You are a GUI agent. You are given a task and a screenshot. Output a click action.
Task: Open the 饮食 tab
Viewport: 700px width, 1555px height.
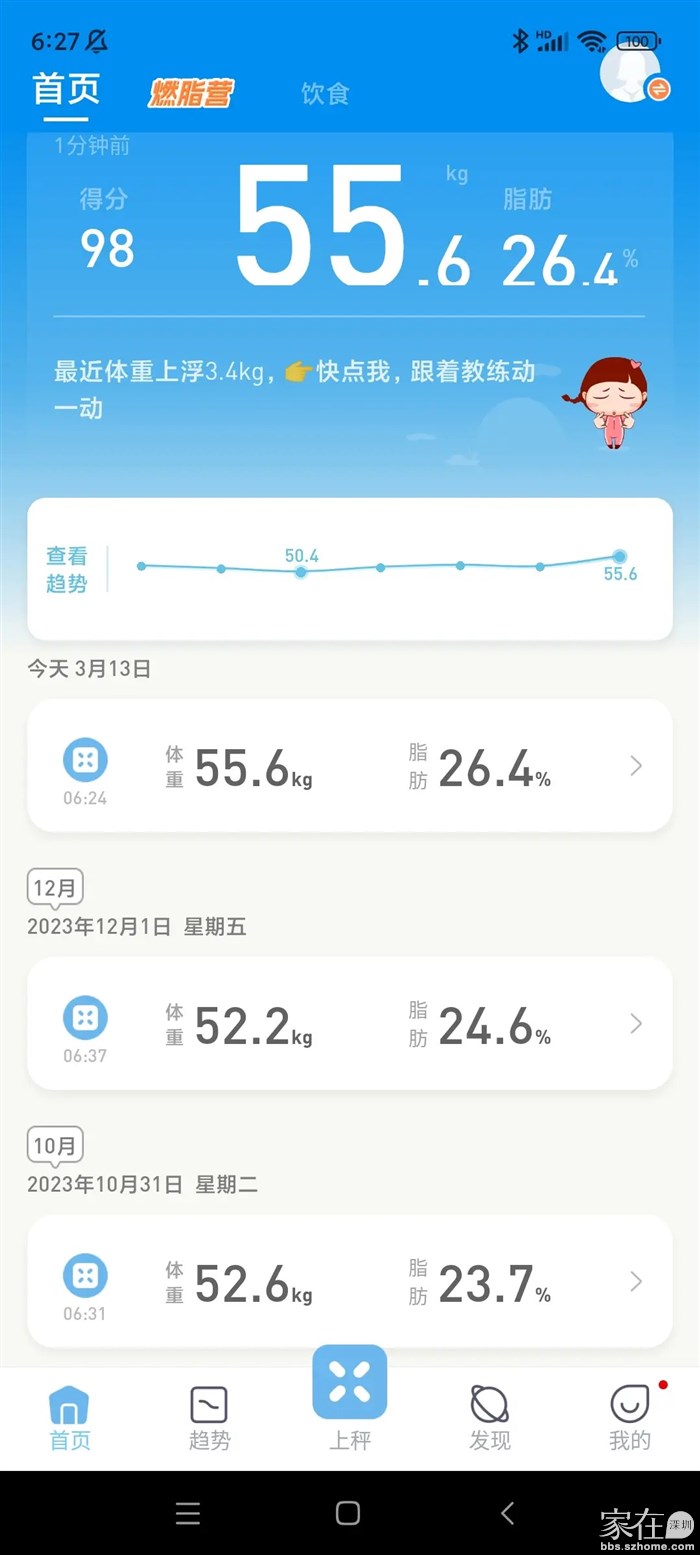click(x=325, y=94)
